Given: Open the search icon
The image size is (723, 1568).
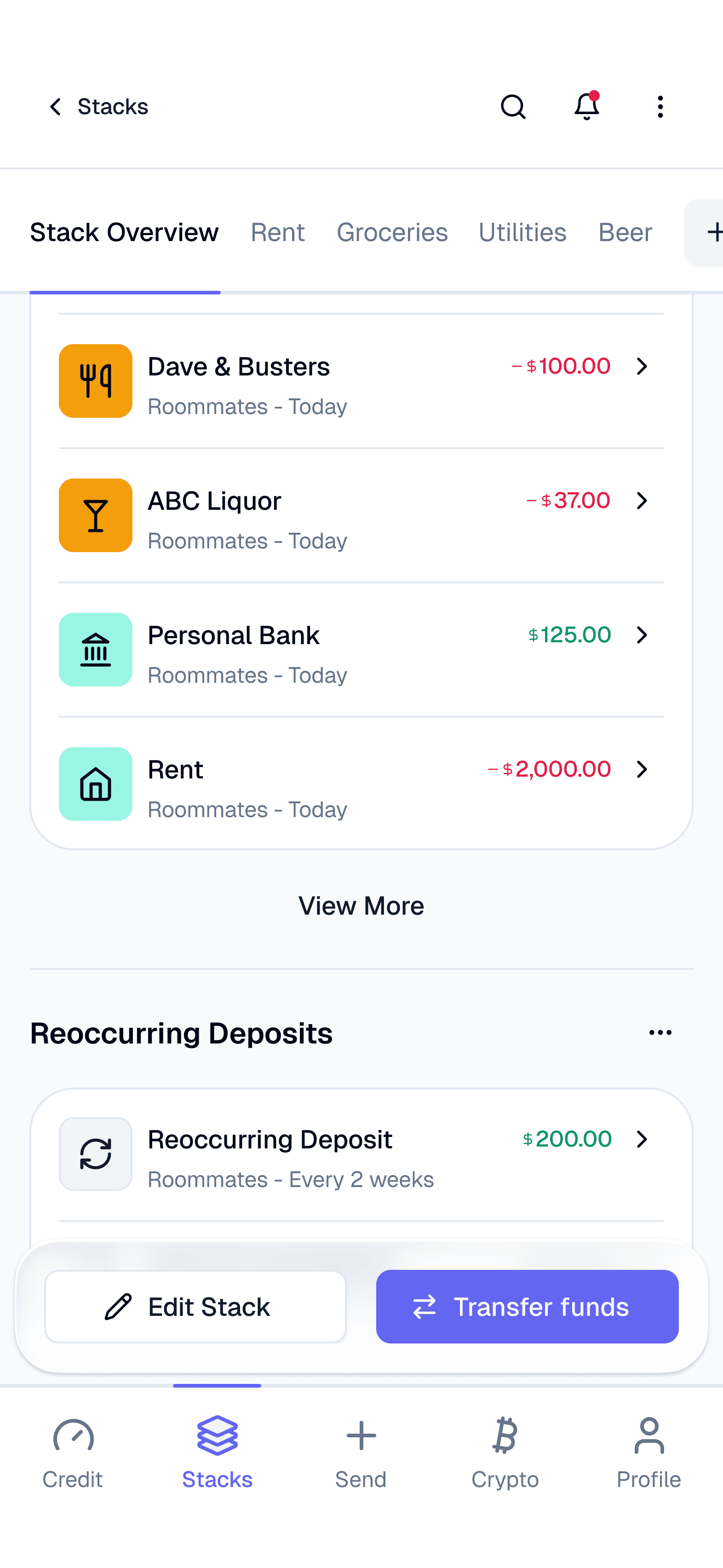Looking at the screenshot, I should (512, 107).
